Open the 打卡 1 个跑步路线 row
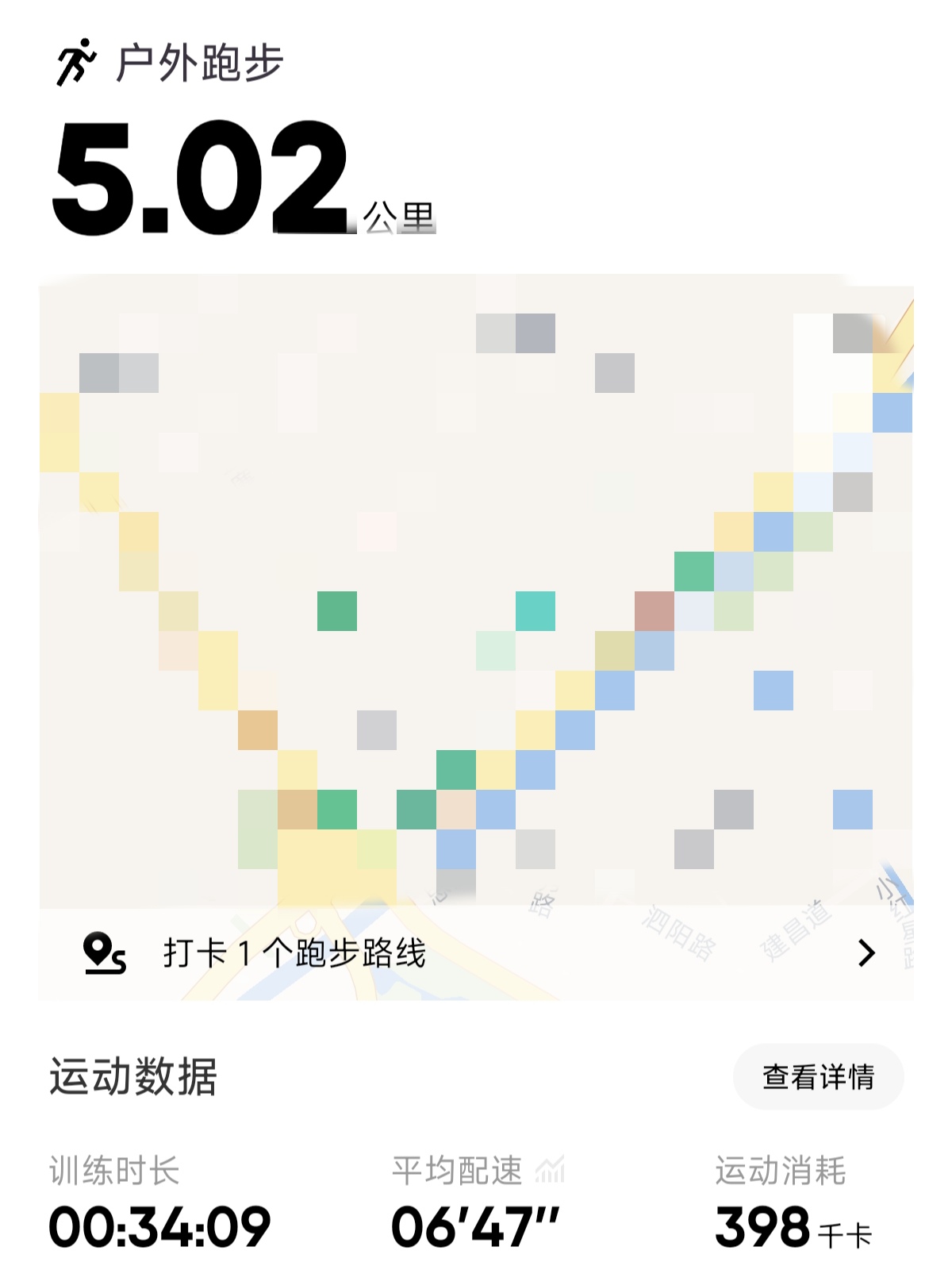Screen dimensions: 952x1266 (x=476, y=952)
